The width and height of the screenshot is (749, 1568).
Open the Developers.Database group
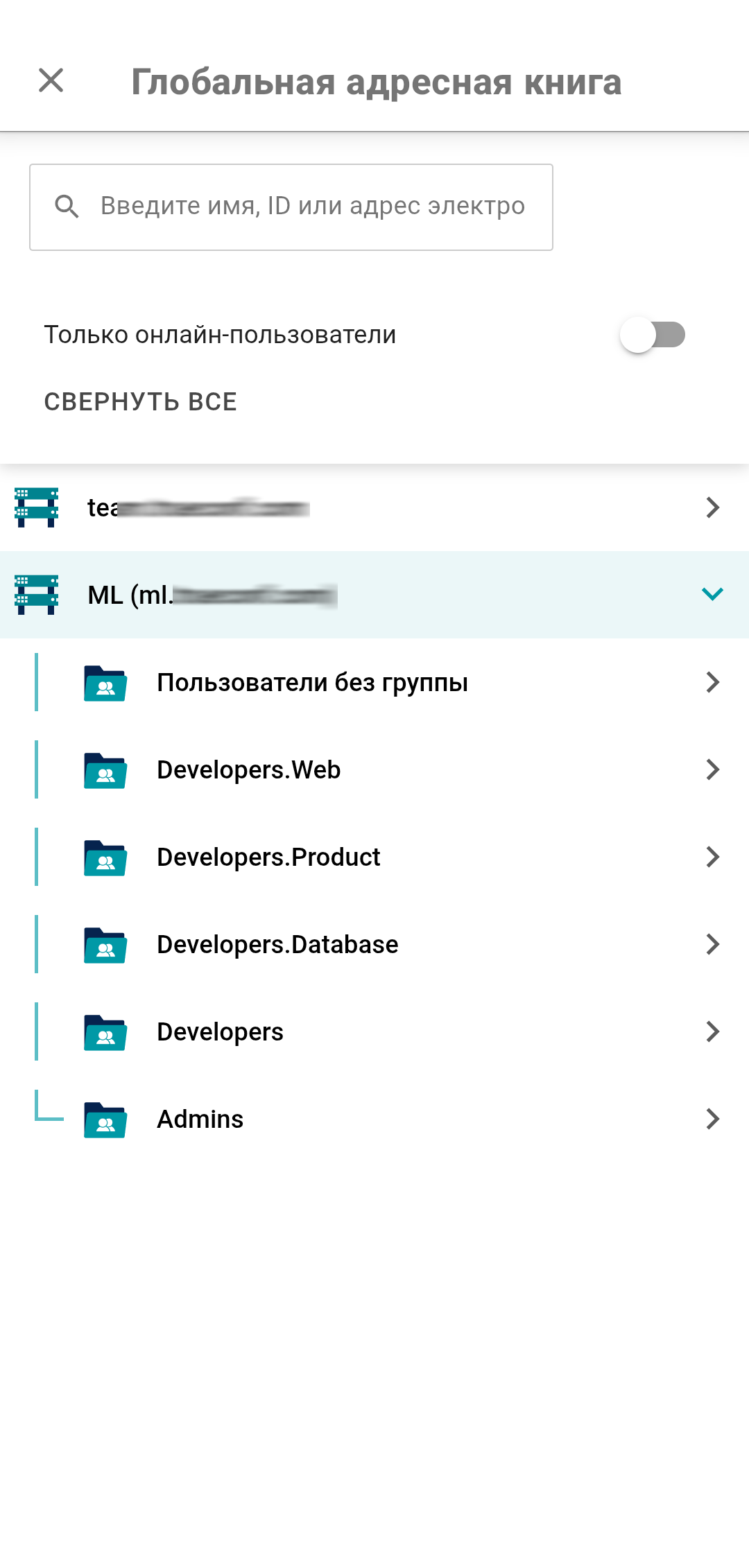click(x=374, y=944)
